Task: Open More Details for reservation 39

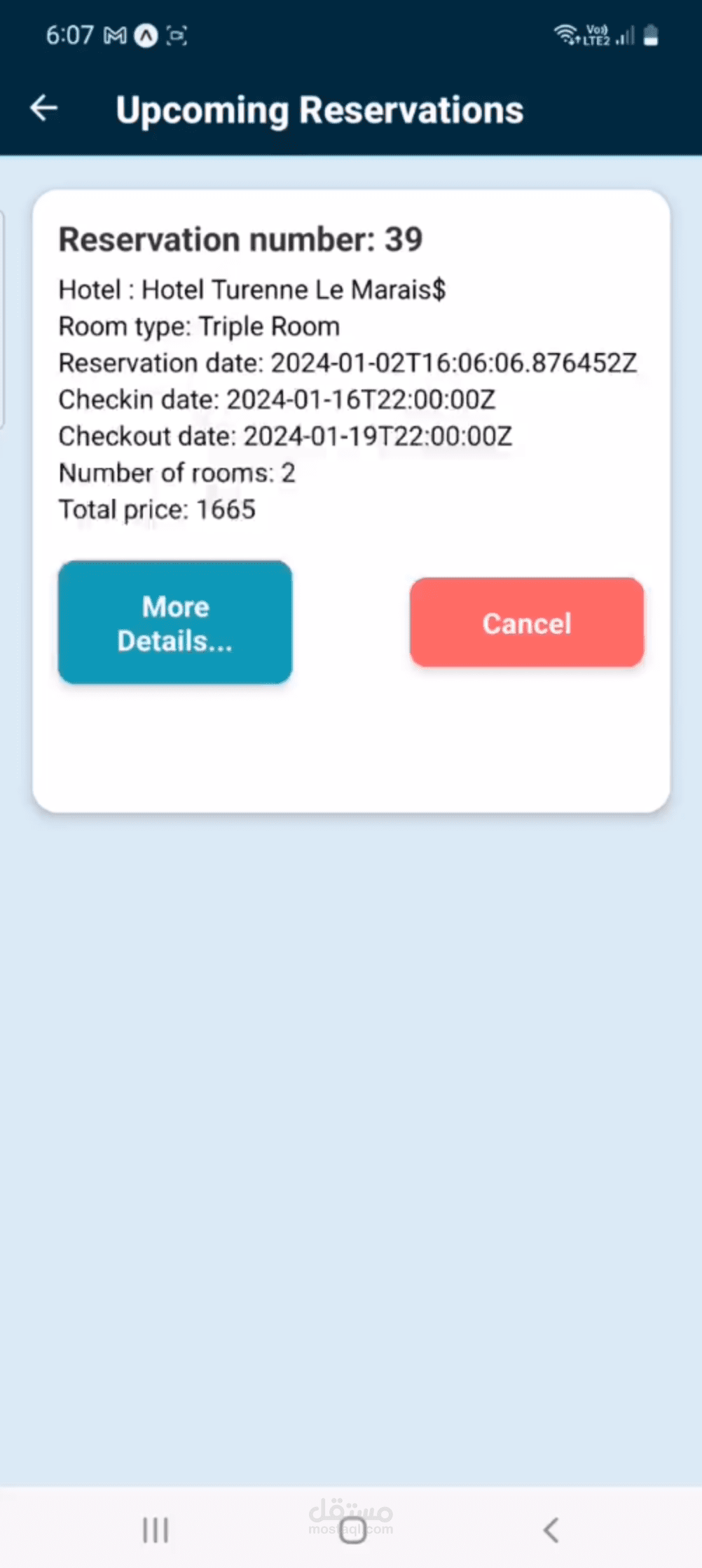Action: (x=175, y=622)
